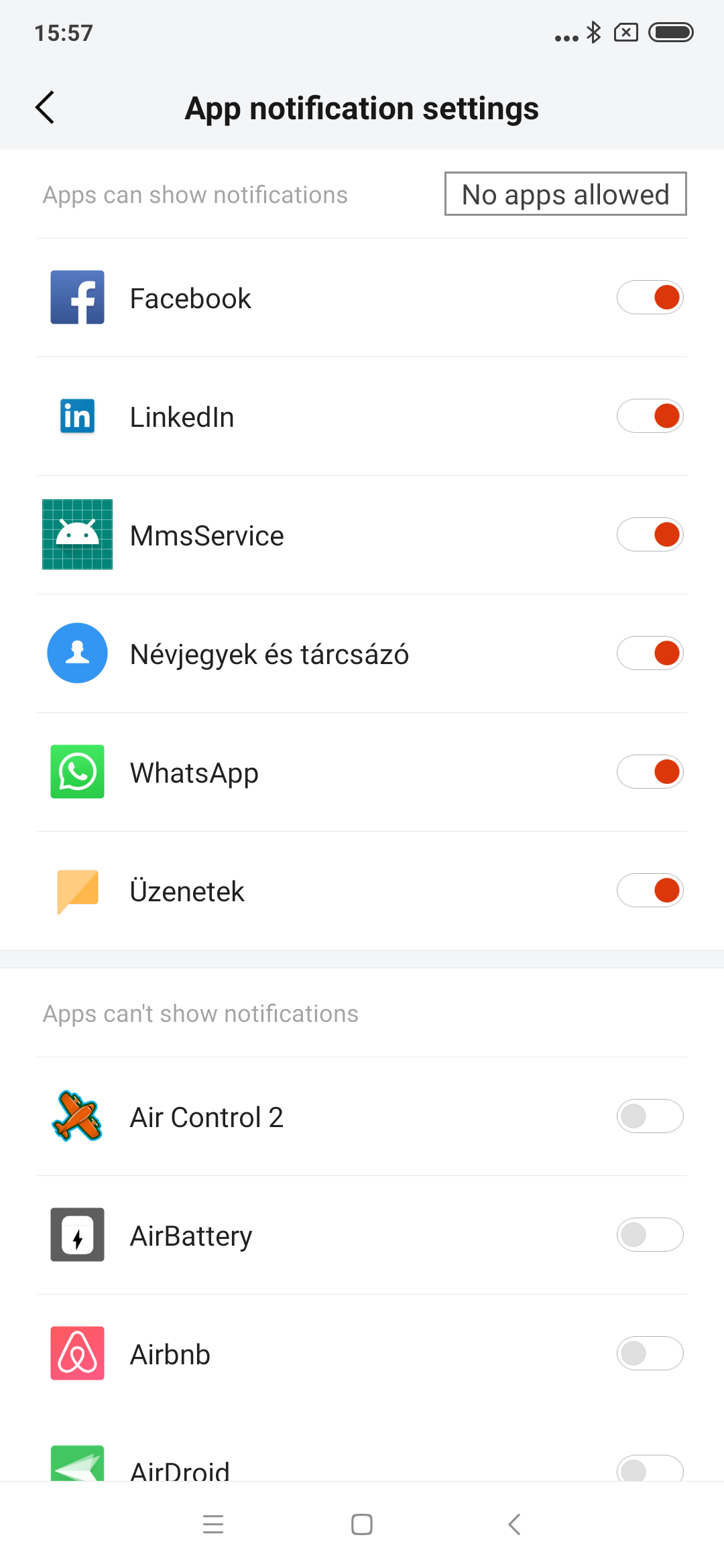Disable LinkedIn notifications switch
The width and height of the screenshot is (724, 1568).
pos(650,416)
